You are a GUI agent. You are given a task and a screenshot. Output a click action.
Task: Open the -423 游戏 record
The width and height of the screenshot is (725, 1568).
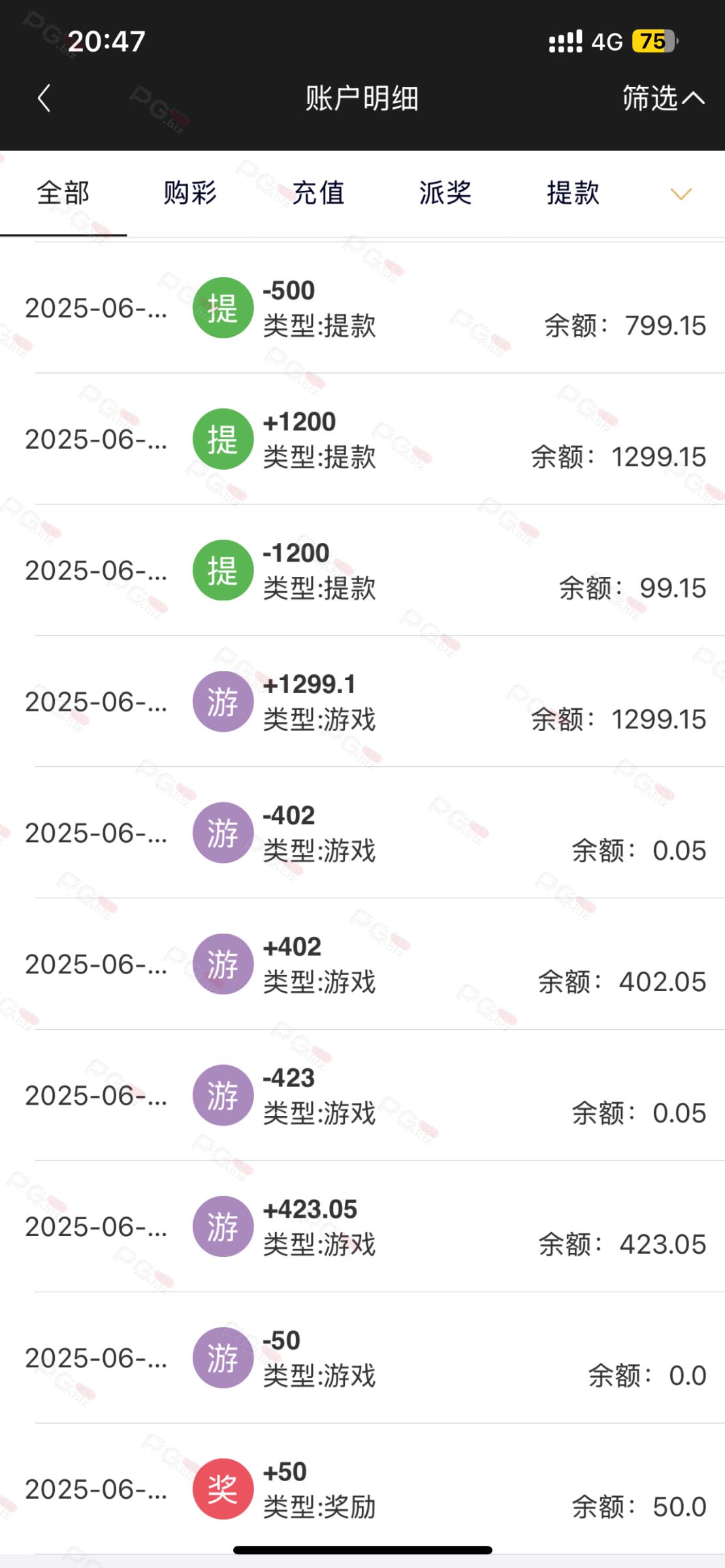[x=362, y=1096]
